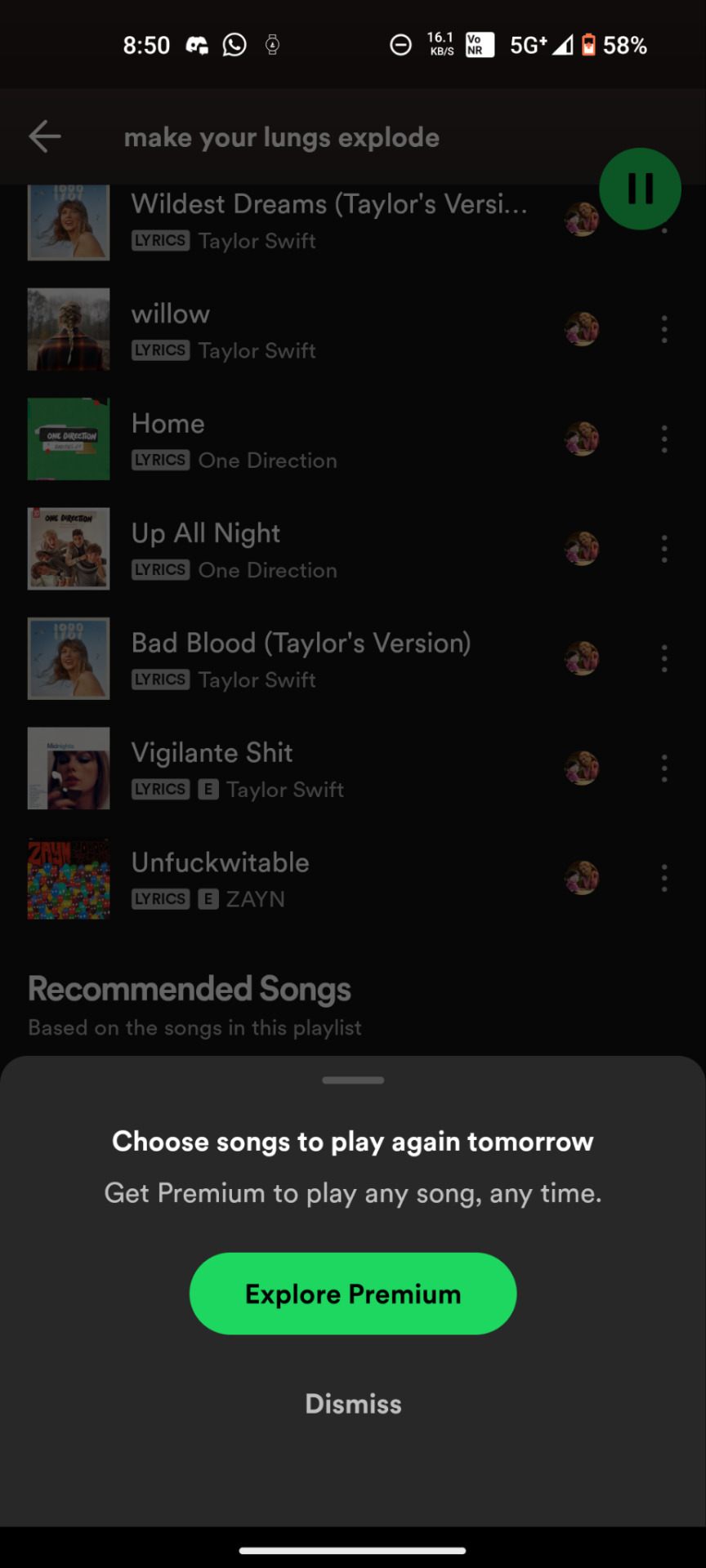Image resolution: width=706 pixels, height=1568 pixels.
Task: Pause playback with the green button
Action: point(640,189)
